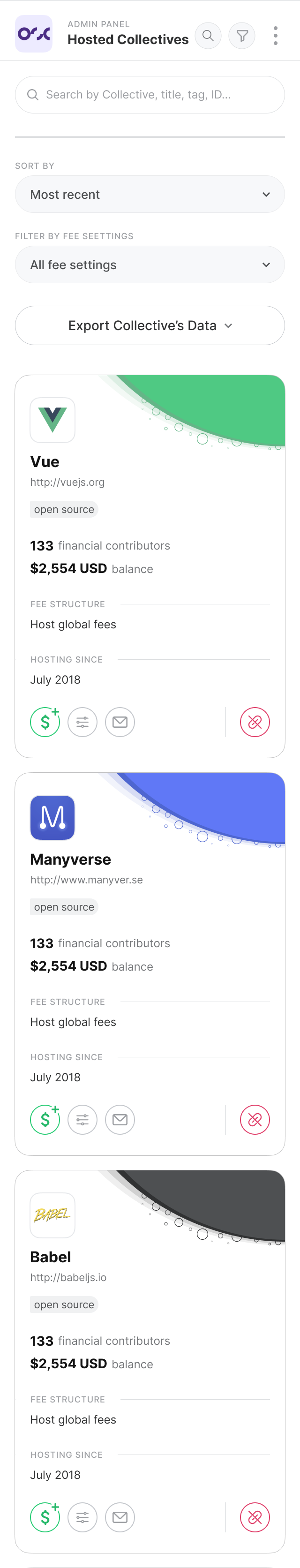Unhost the Babel collective

(255, 1517)
